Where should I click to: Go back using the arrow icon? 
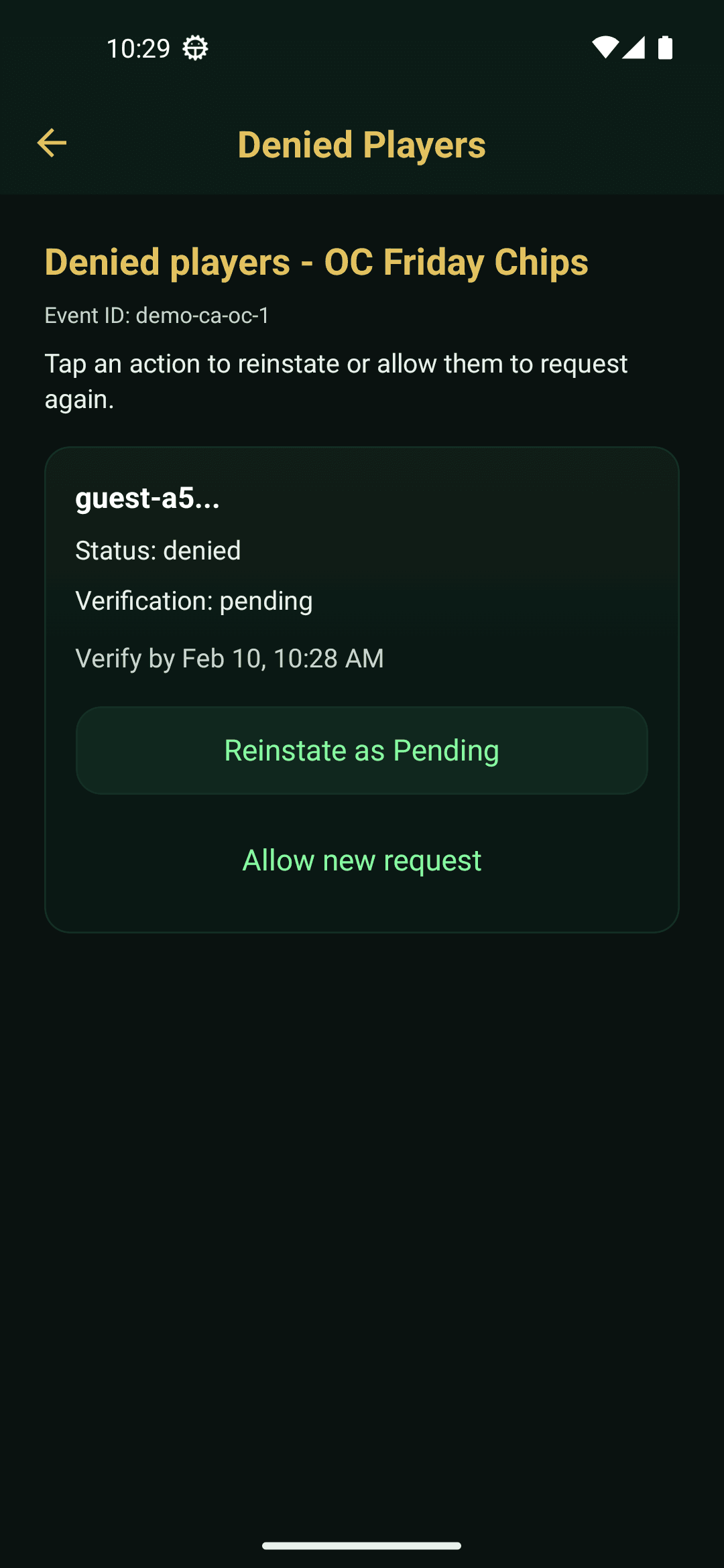(52, 143)
